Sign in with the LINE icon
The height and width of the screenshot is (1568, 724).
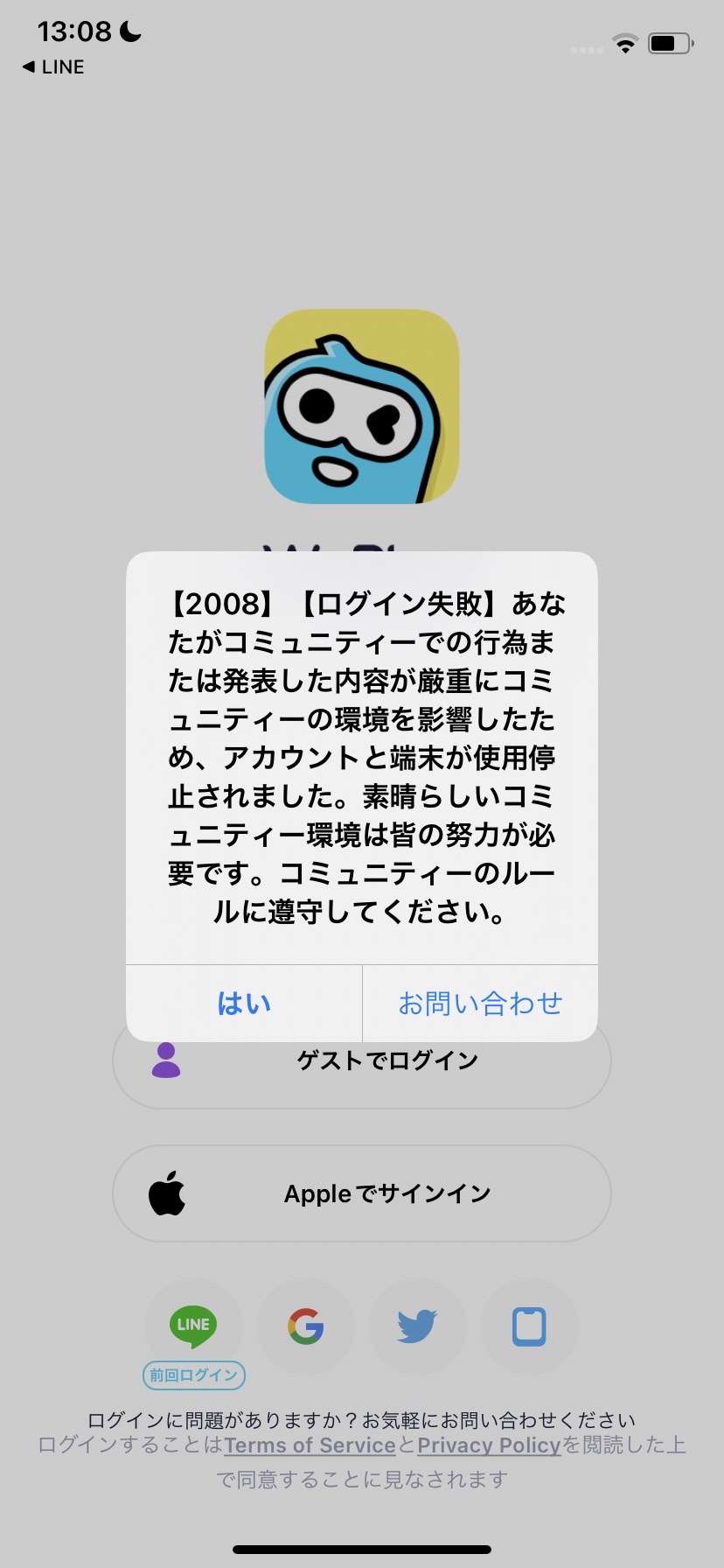click(193, 1326)
